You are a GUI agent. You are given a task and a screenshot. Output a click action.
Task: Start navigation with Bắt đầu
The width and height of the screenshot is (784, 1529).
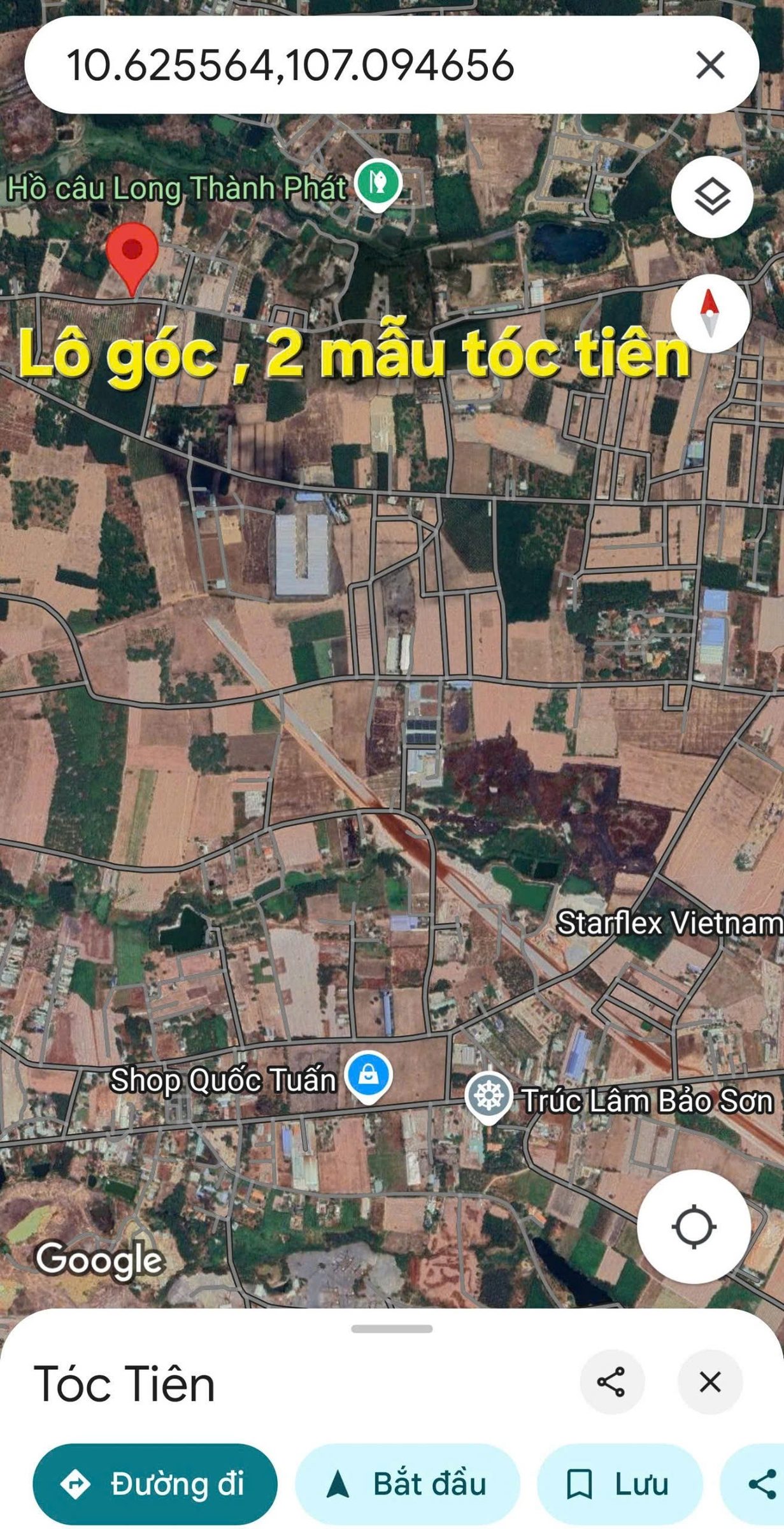408,1484
